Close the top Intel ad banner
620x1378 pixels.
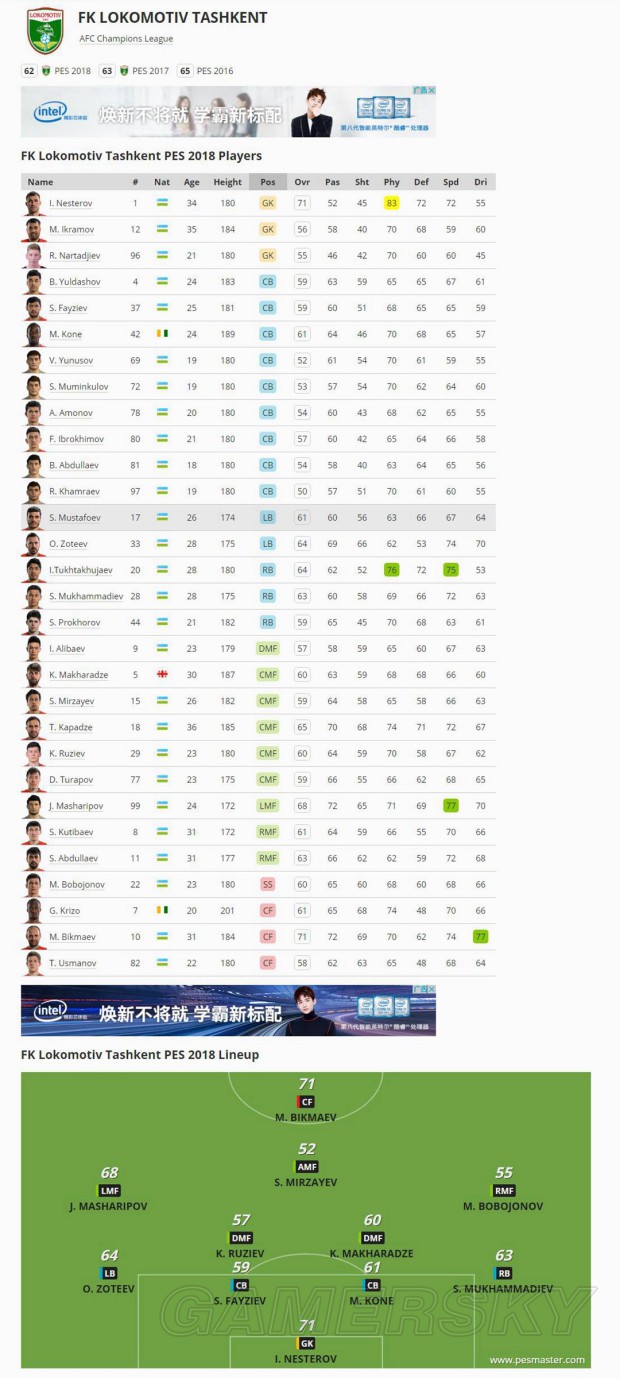click(x=431, y=91)
